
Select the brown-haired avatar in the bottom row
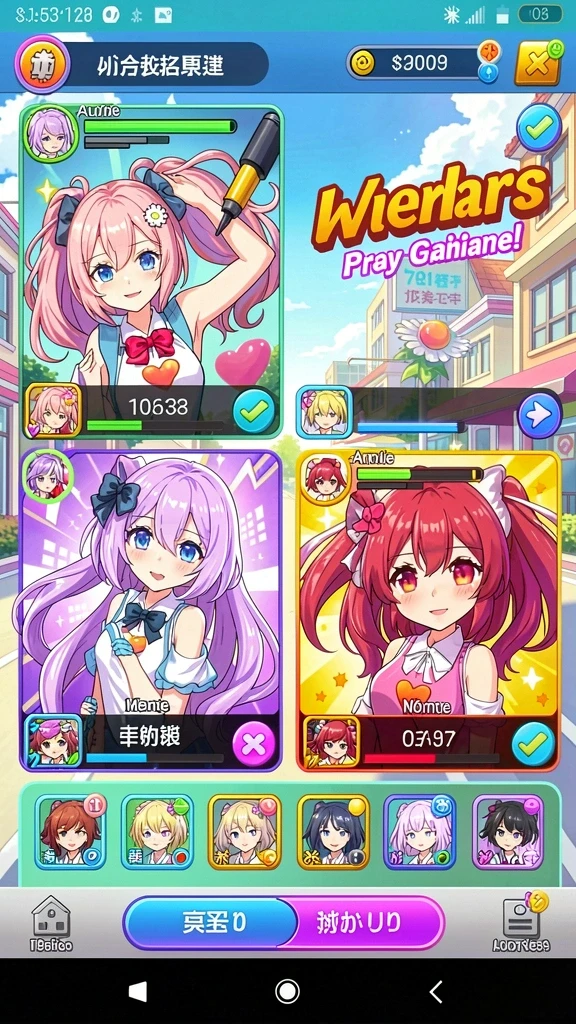point(70,831)
